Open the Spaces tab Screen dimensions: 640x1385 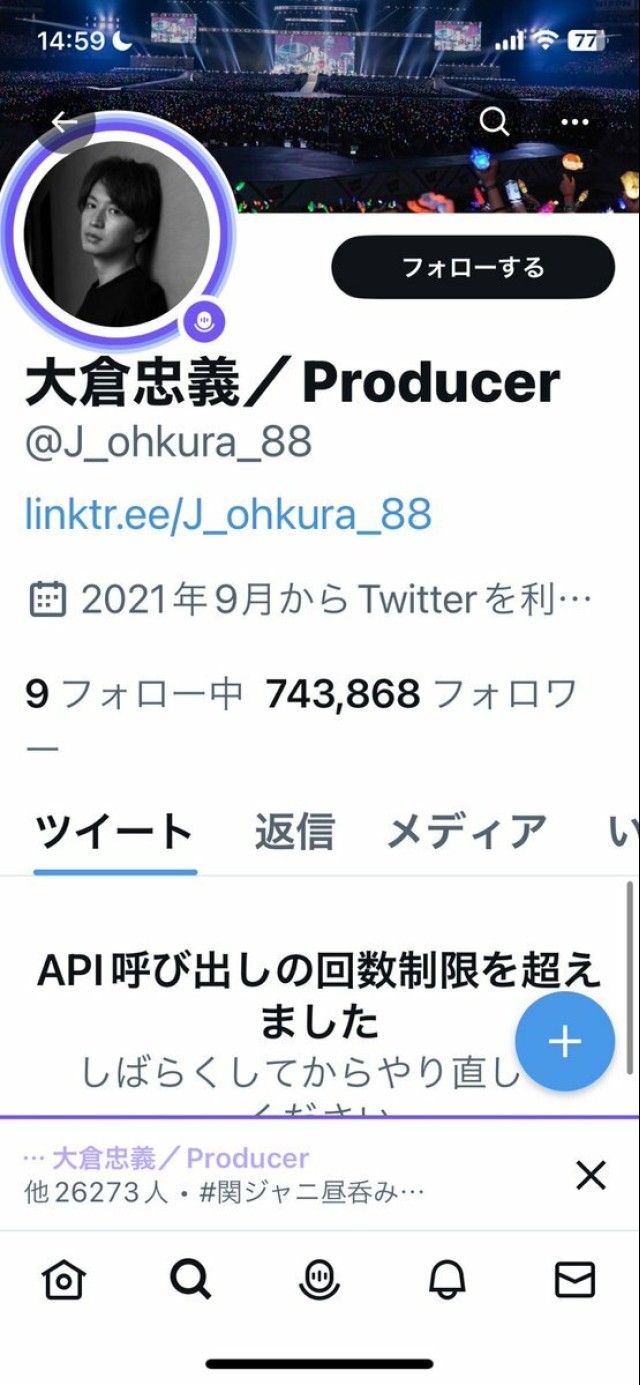coord(320,1279)
